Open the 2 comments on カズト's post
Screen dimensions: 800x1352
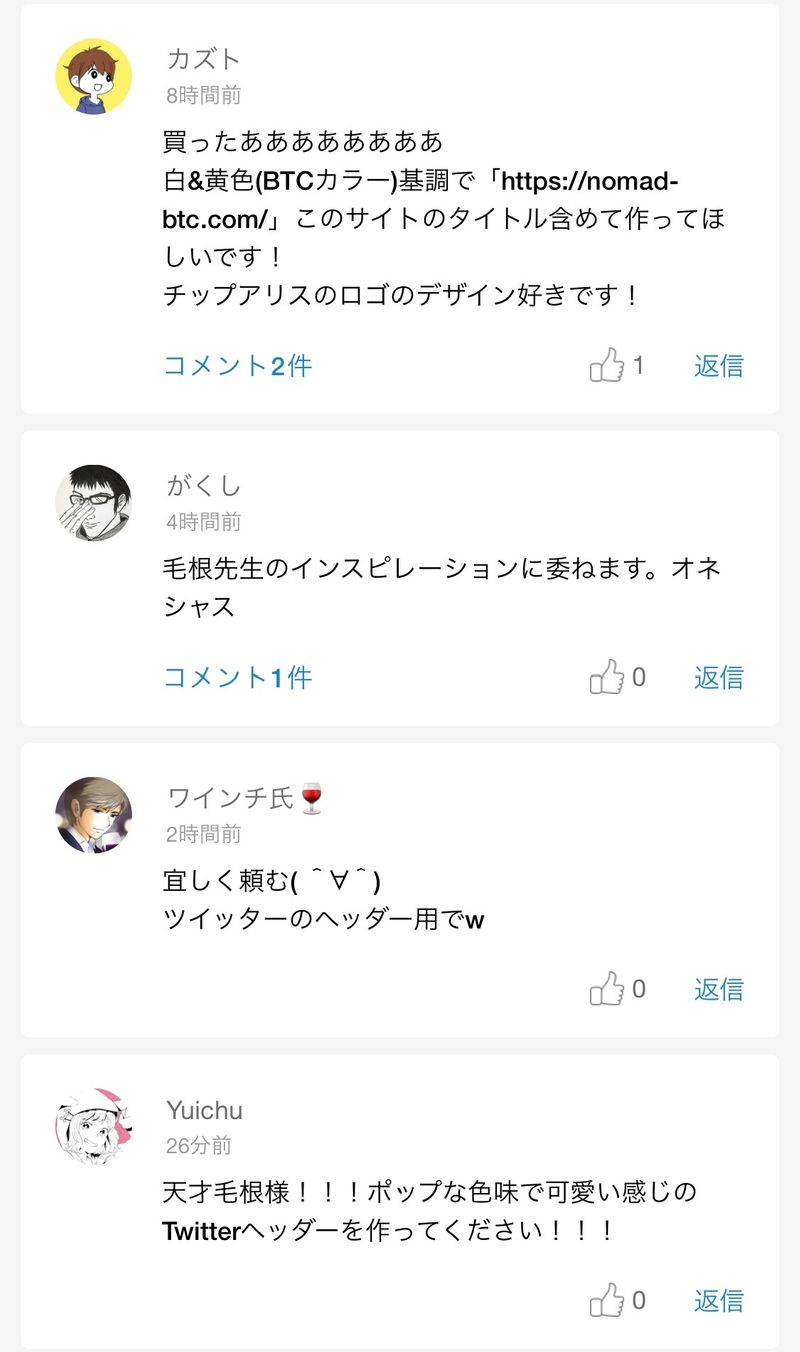[237, 366]
